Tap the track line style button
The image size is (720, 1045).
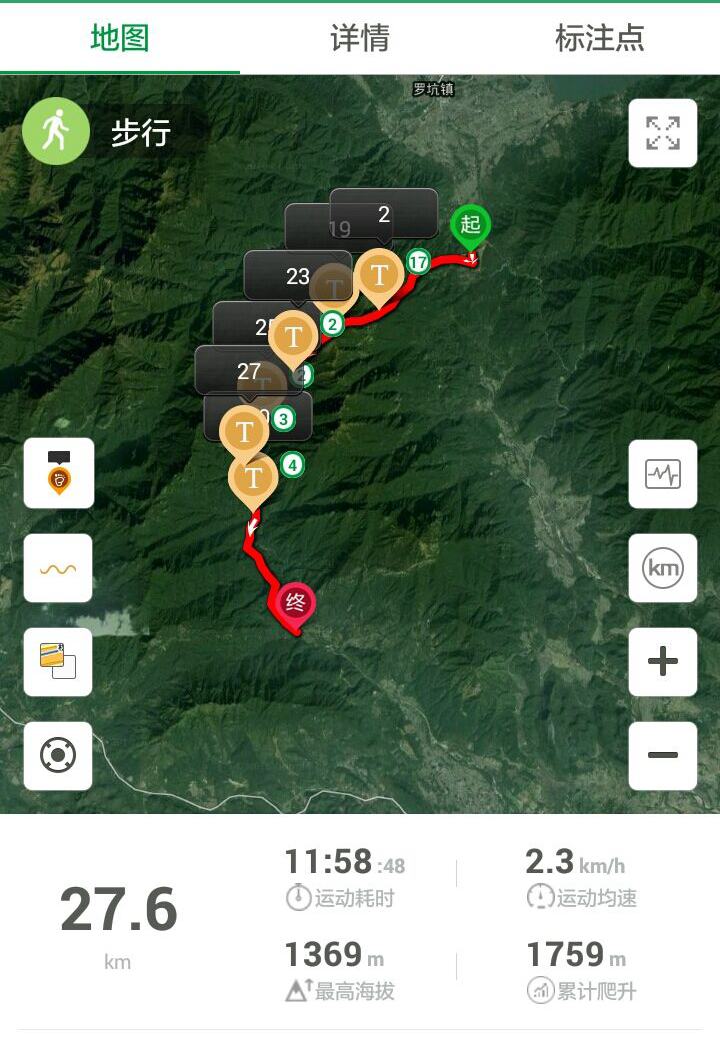[x=58, y=568]
